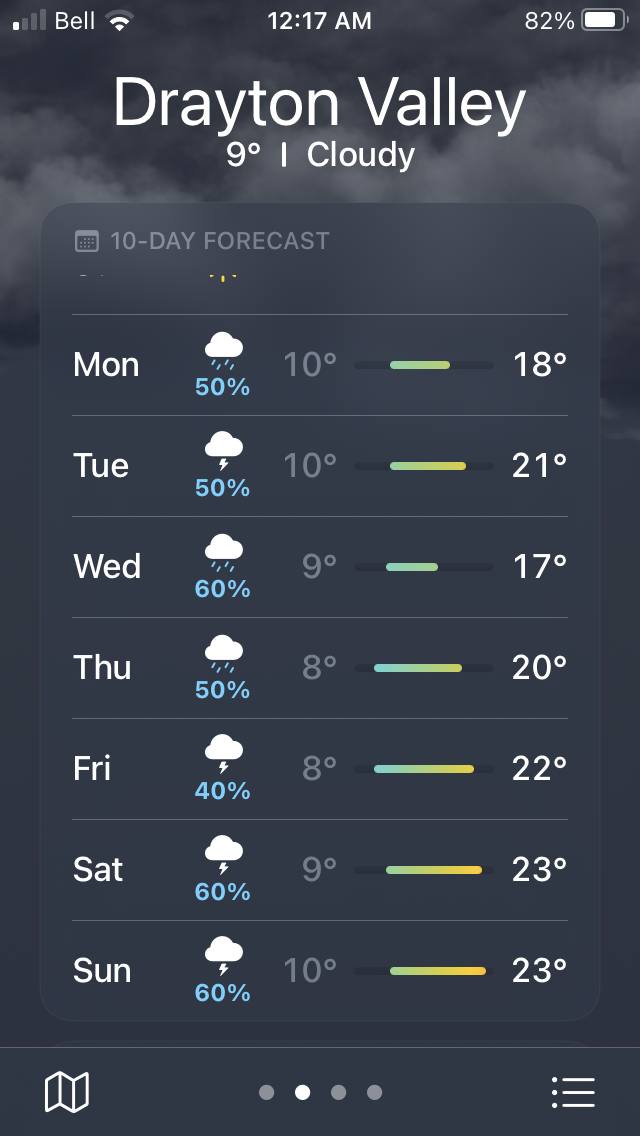Select Saturday's forecast row
The image size is (640, 1136).
click(x=320, y=870)
